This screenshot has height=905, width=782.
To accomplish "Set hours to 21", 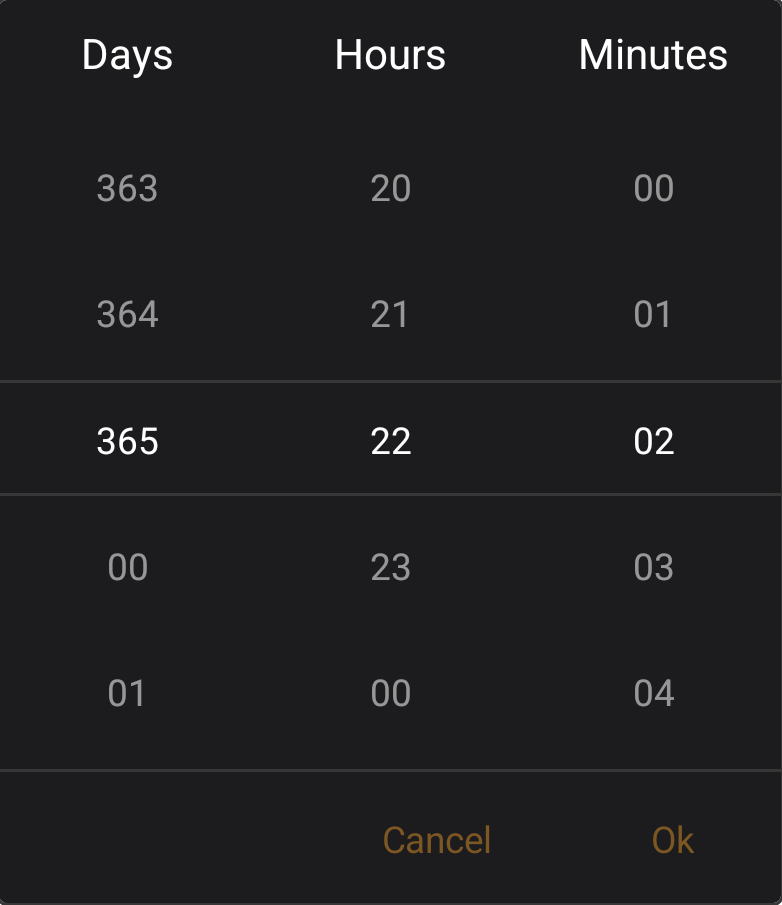I will point(390,315).
